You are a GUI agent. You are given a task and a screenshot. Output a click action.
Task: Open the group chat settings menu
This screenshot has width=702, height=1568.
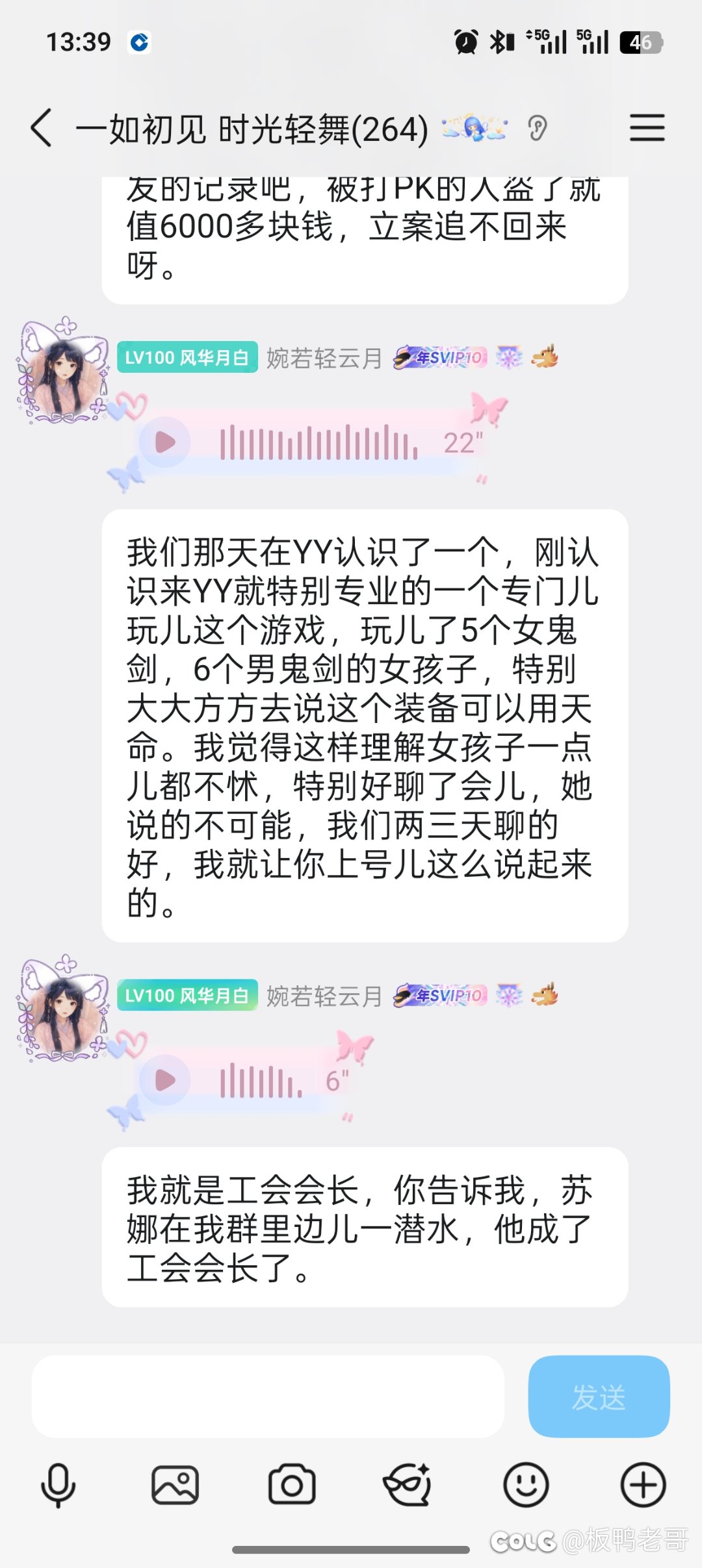coord(647,127)
